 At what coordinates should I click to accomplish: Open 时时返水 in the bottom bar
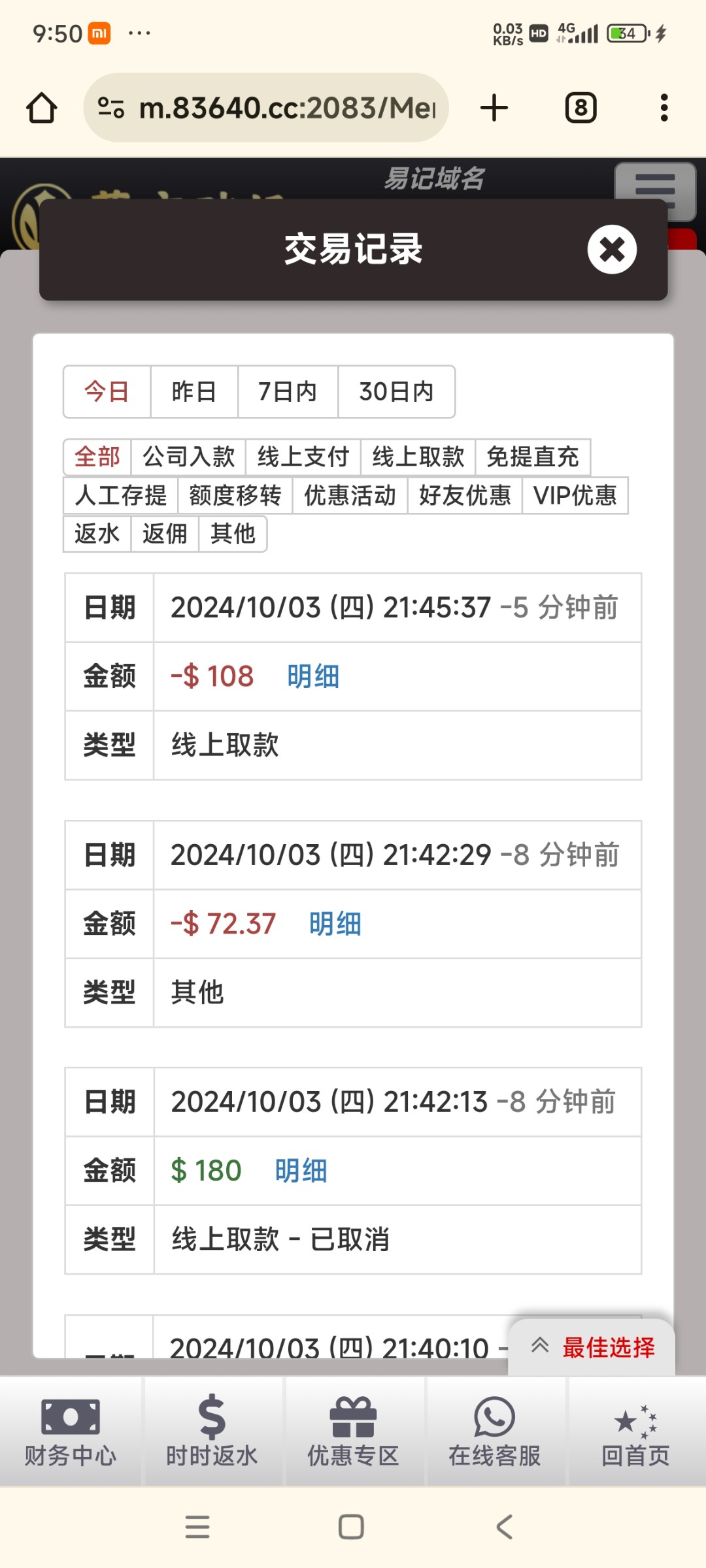point(212,1431)
